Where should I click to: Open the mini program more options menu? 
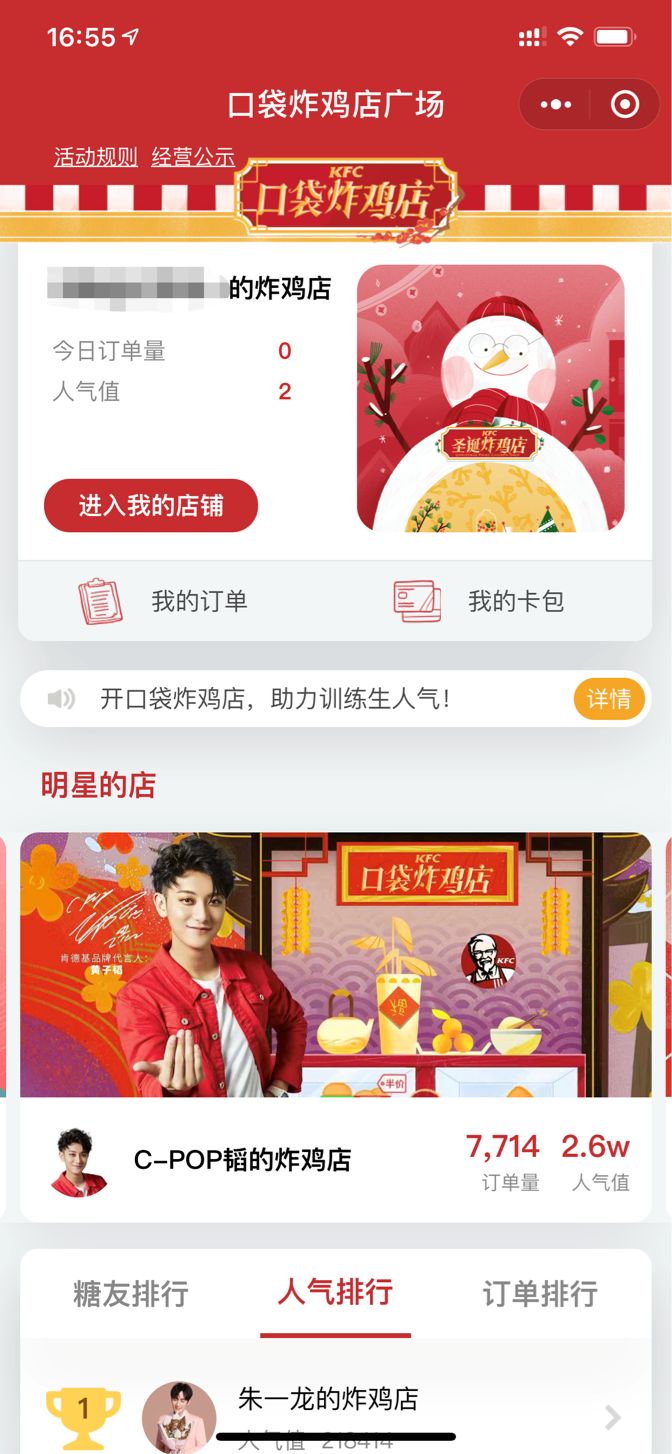coord(556,104)
